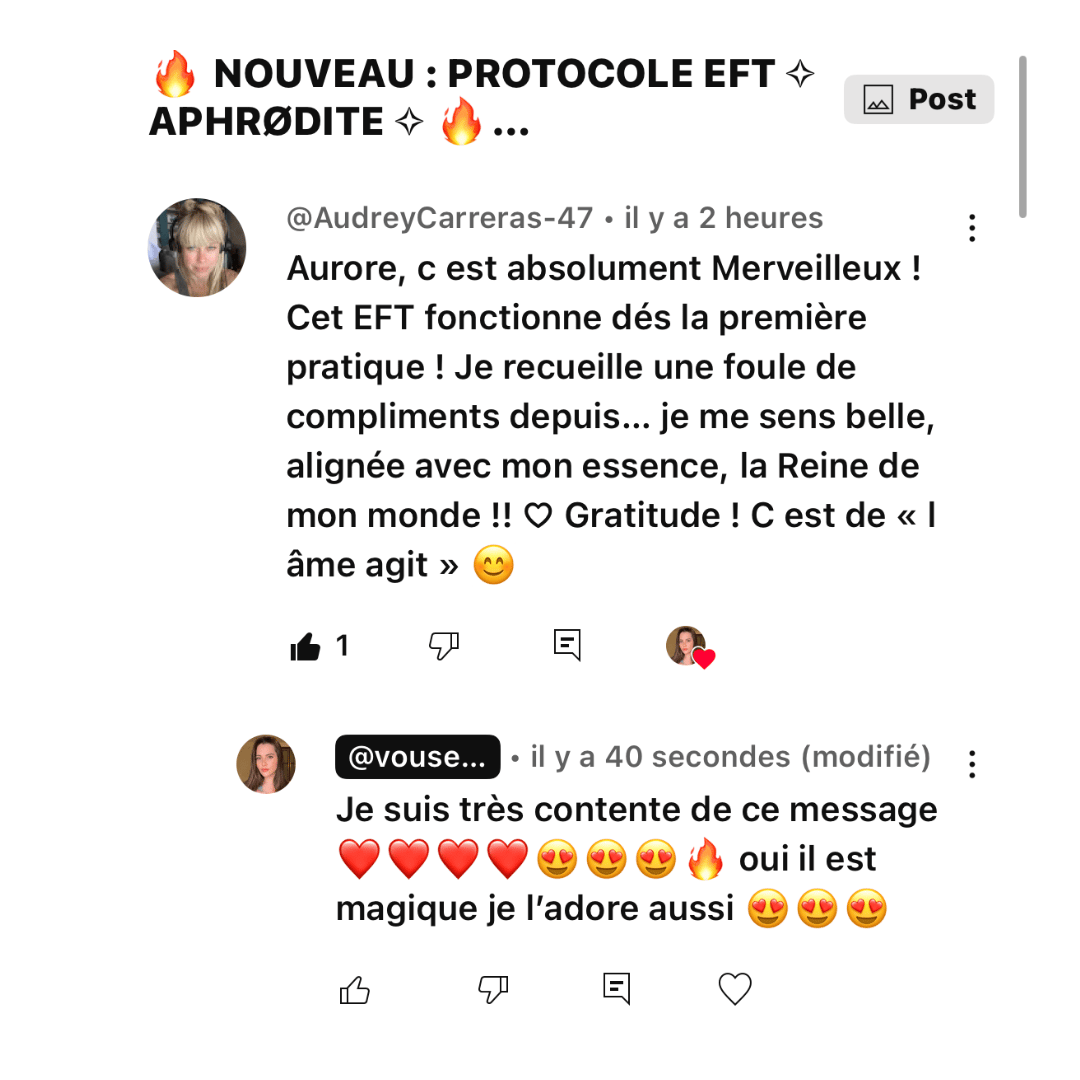Viewport: 1080px width, 1080px height.
Task: Open Audrey Carreras' profile picture
Action: click(x=197, y=247)
